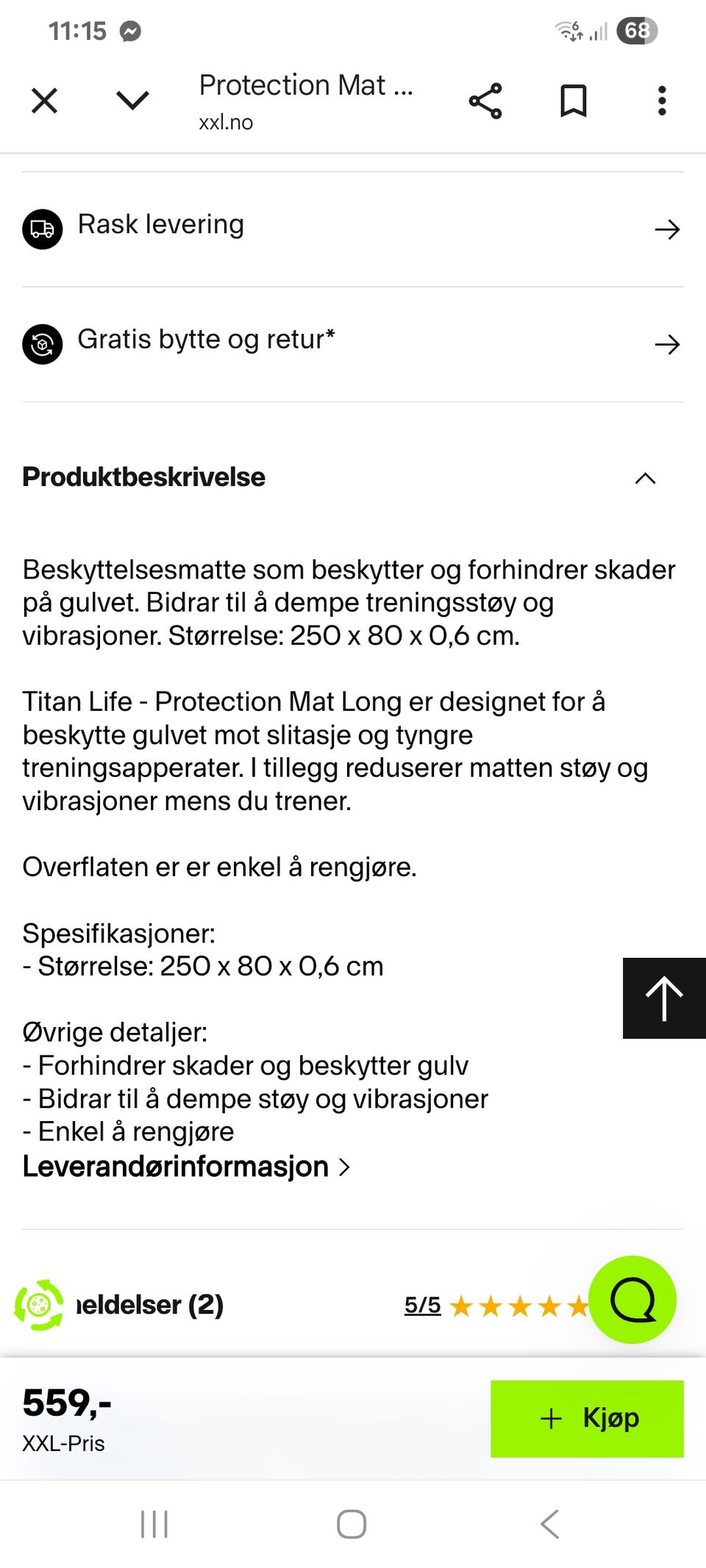This screenshot has height=1568, width=706.
Task: Open Gratis bytte og retur details arrow
Action: tap(666, 344)
